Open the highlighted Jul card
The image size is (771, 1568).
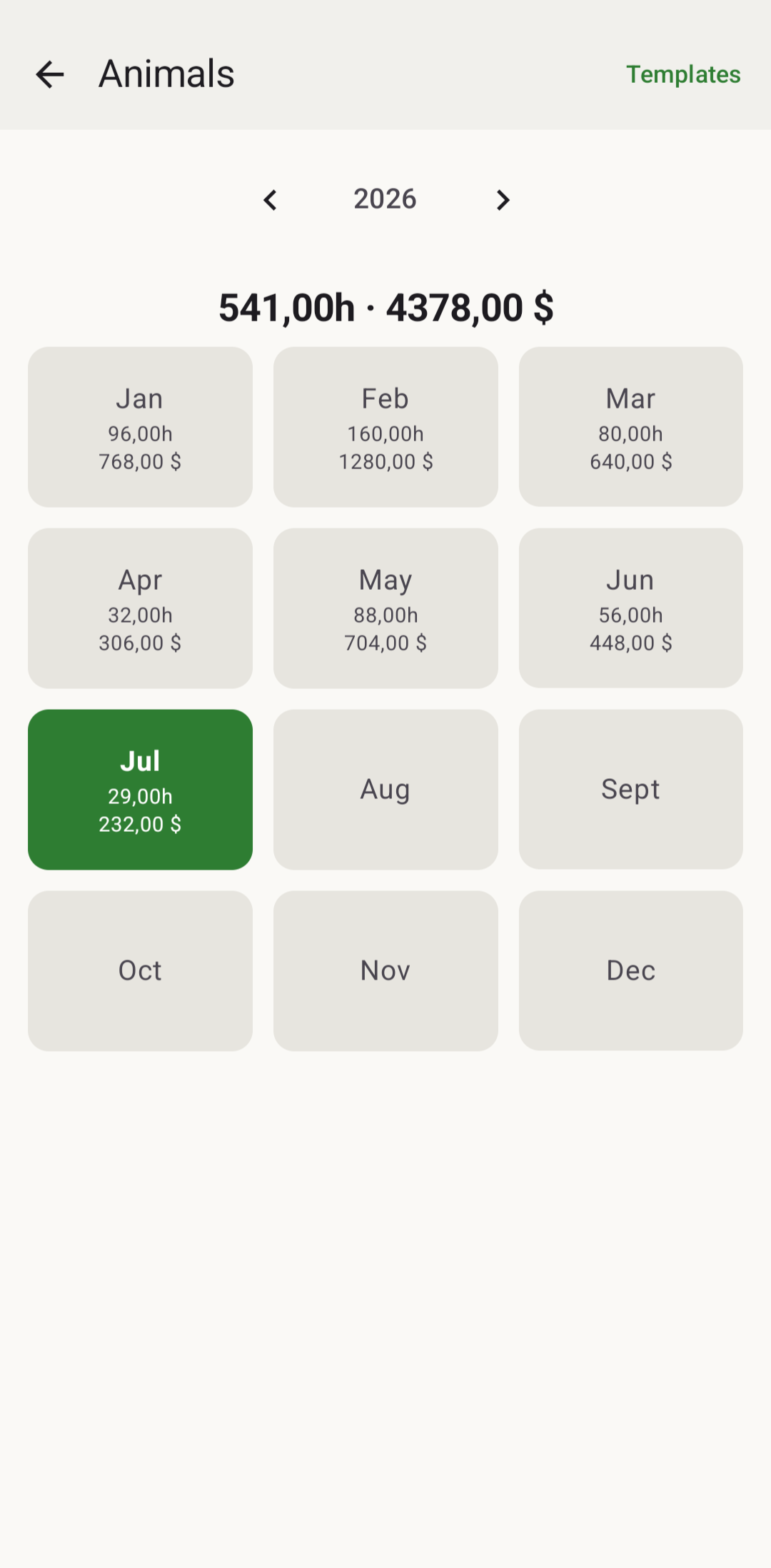pos(140,790)
